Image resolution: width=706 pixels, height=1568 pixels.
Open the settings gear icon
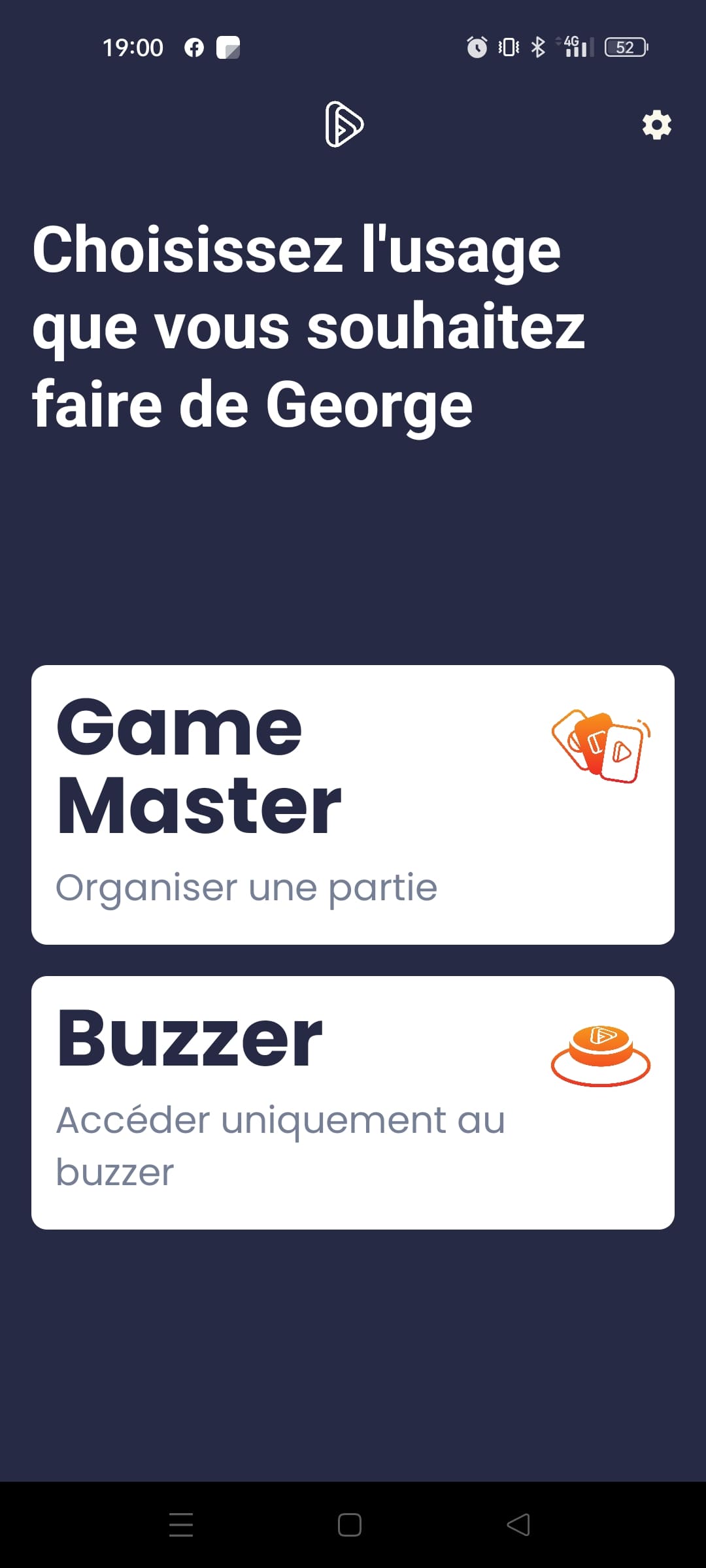[656, 125]
